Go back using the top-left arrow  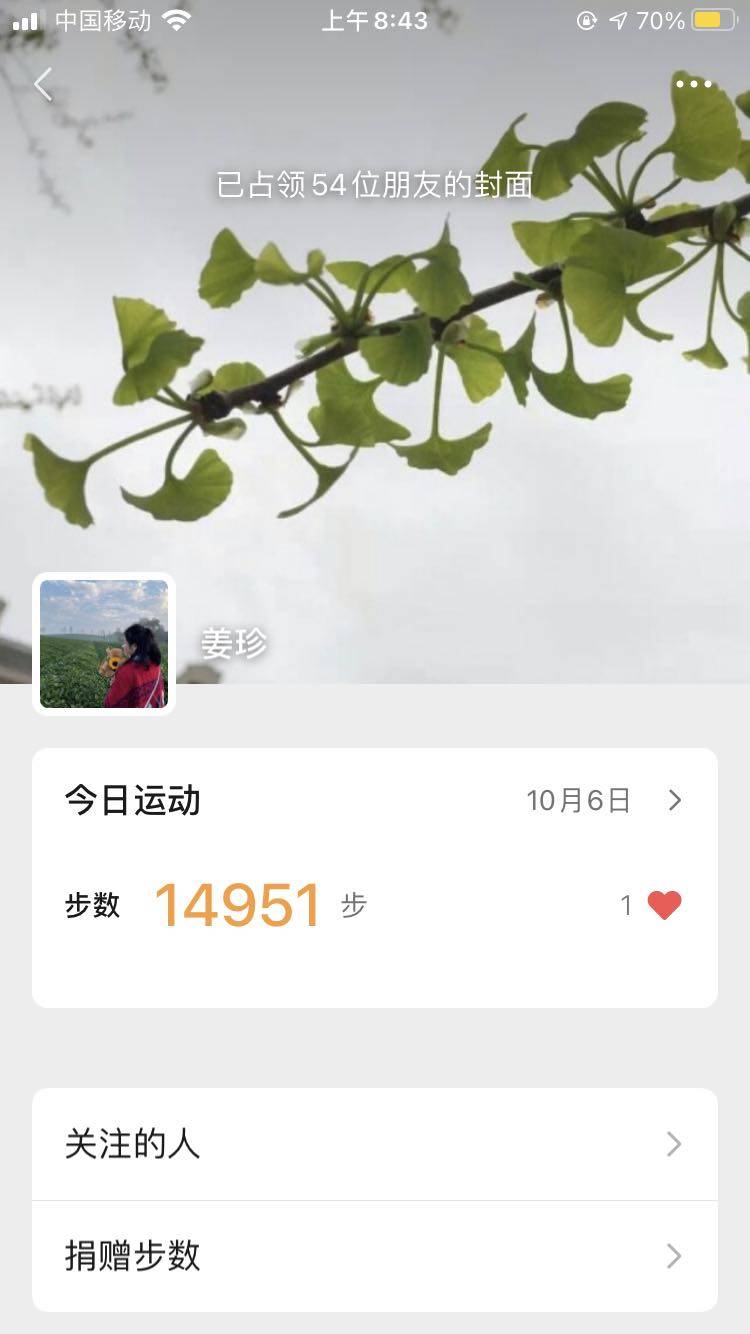pyautogui.click(x=43, y=85)
